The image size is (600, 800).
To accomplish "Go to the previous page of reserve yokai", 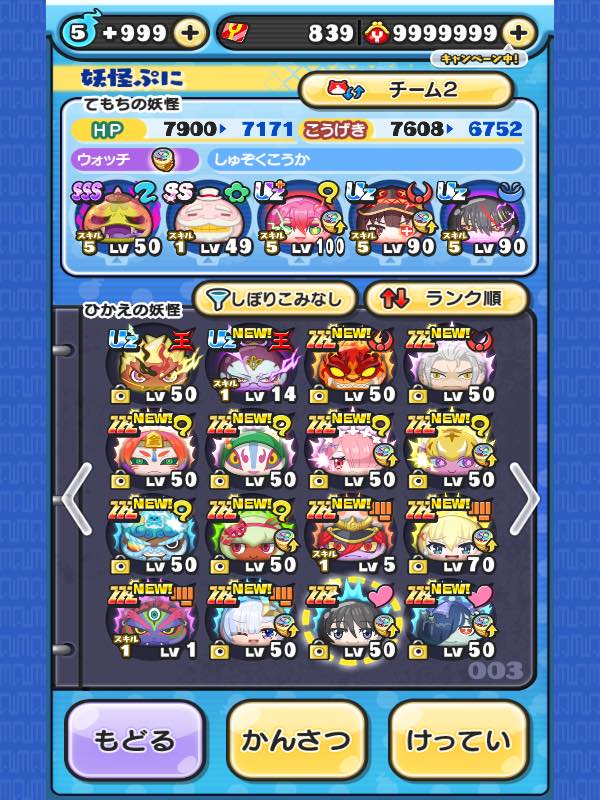I will click(x=76, y=497).
